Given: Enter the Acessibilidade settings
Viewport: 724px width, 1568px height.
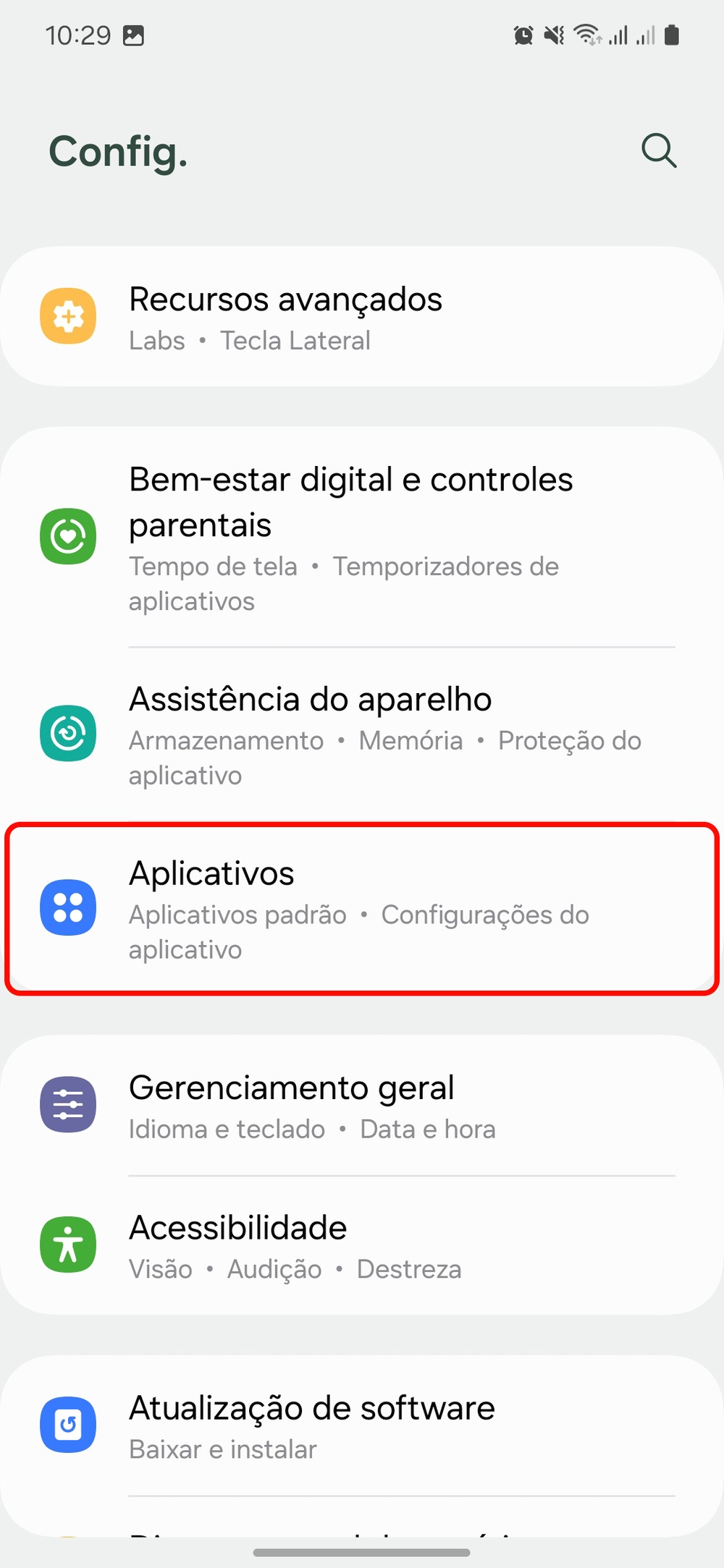Looking at the screenshot, I should pyautogui.click(x=362, y=1245).
